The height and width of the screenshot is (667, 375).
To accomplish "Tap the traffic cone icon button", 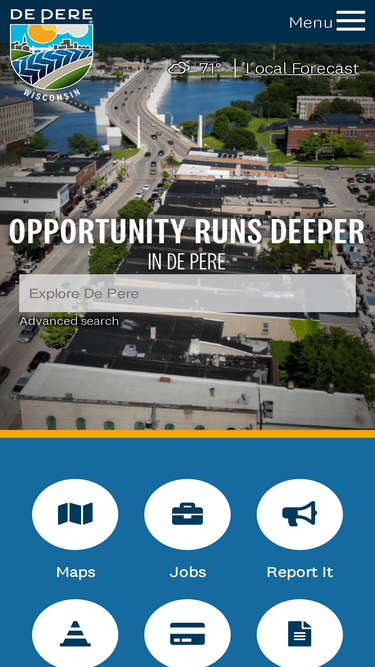I will pyautogui.click(x=75, y=633).
